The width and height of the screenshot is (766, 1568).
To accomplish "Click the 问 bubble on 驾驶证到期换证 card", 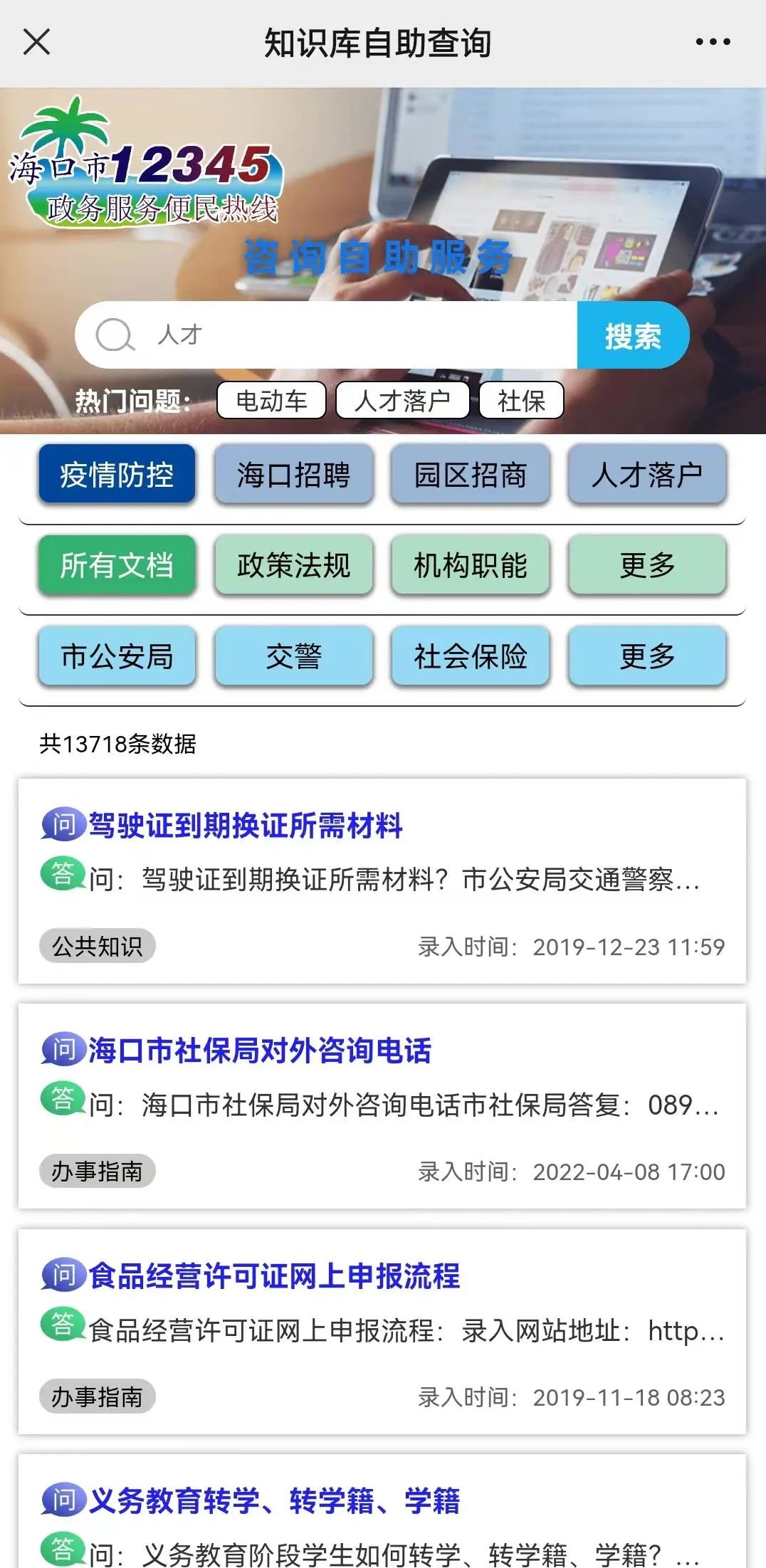I will click(x=63, y=824).
